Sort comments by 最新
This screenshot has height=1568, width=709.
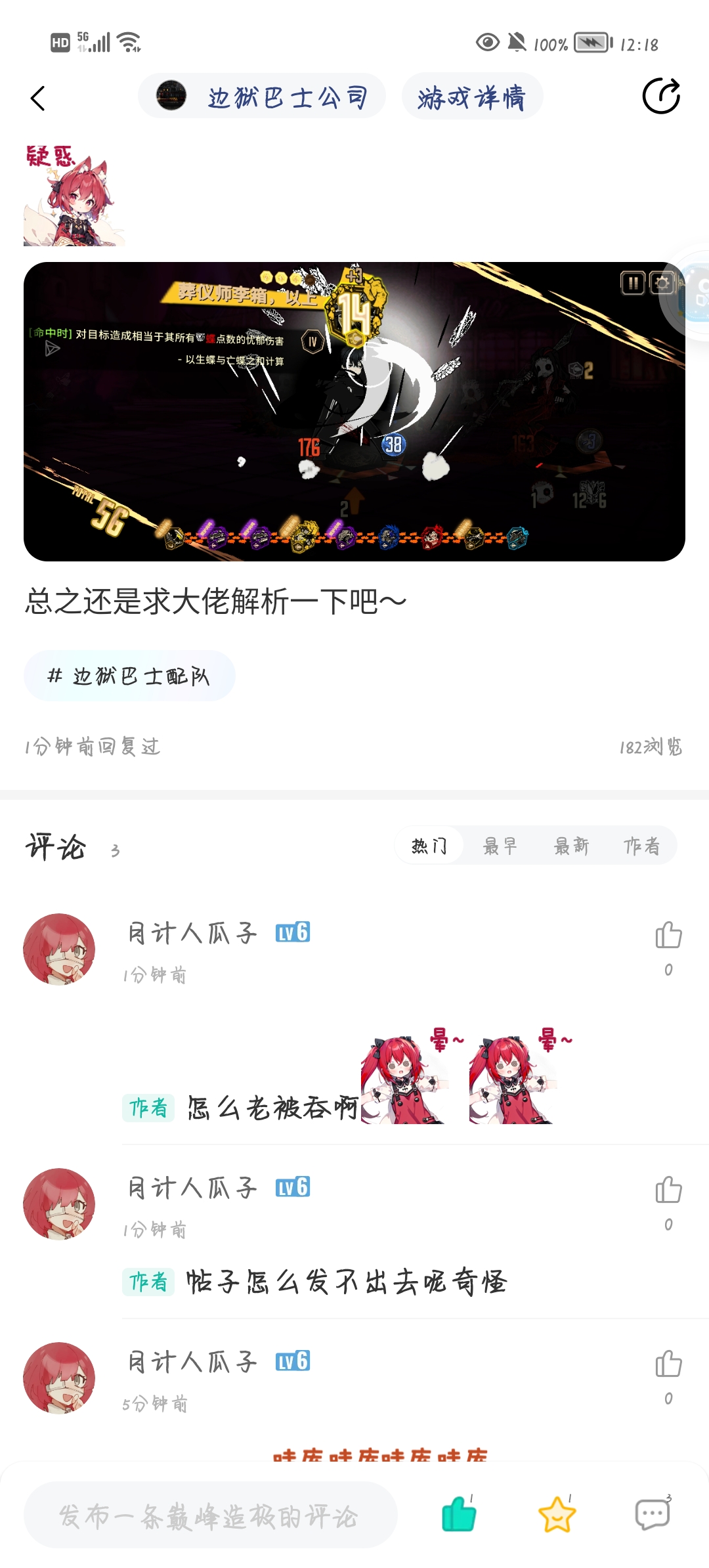coord(571,846)
